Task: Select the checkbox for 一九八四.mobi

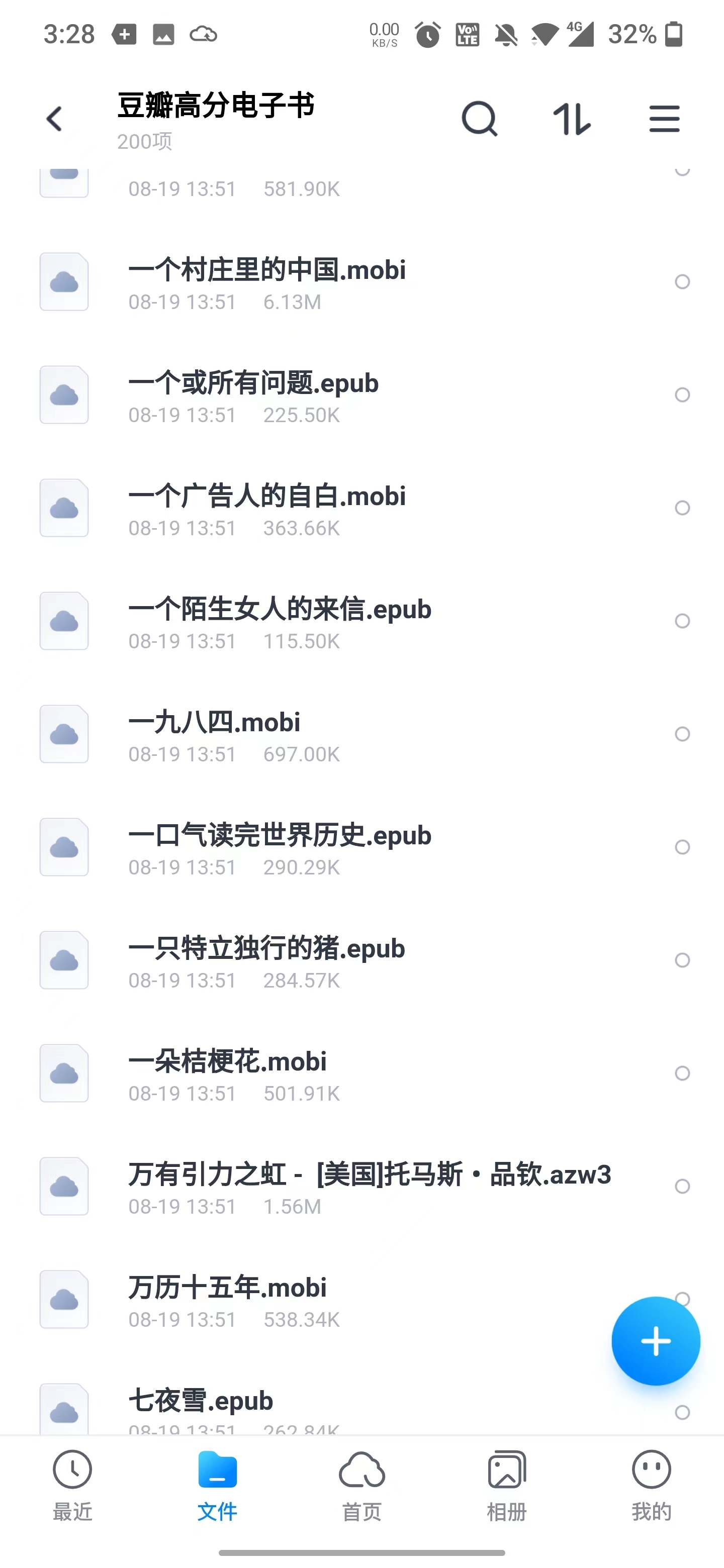Action: coord(683,734)
